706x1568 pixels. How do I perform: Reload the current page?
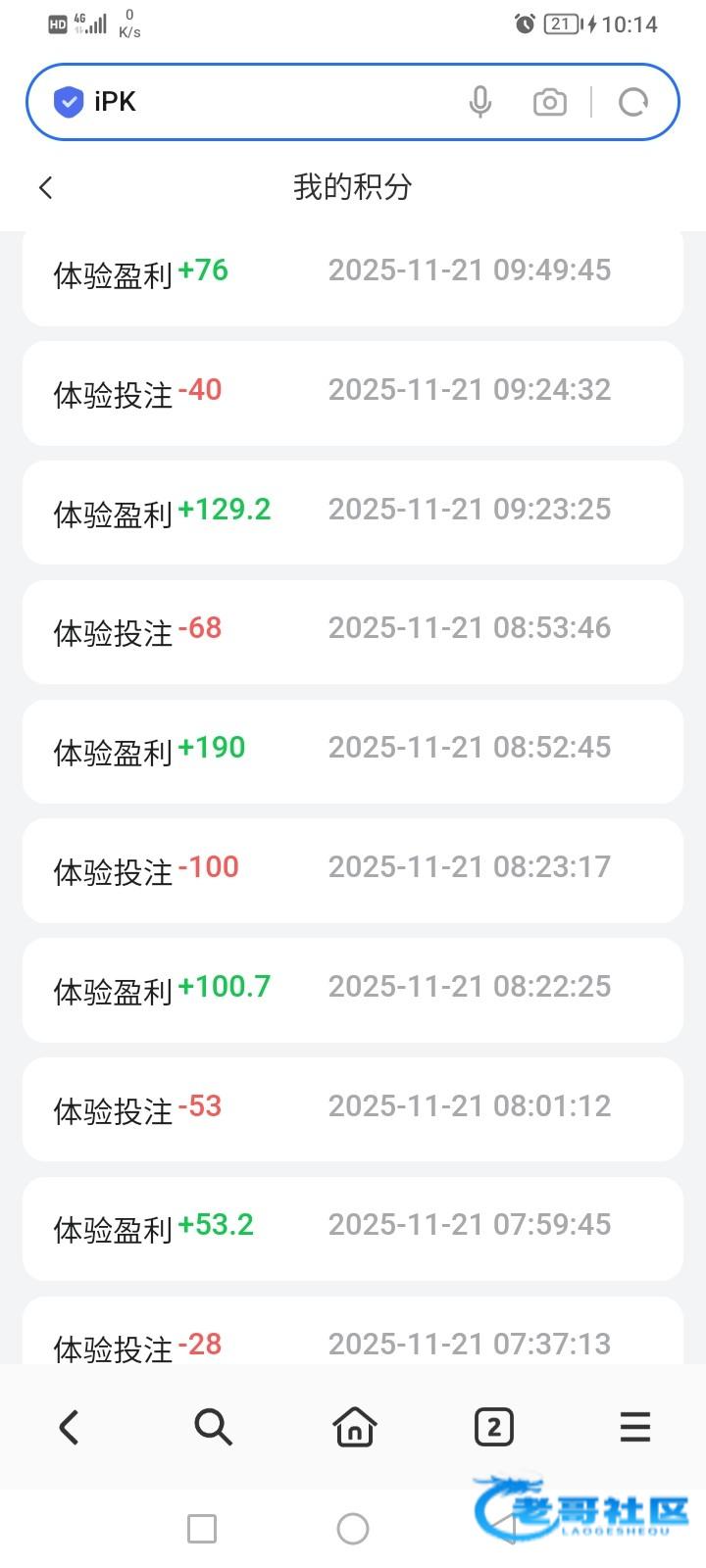[633, 102]
